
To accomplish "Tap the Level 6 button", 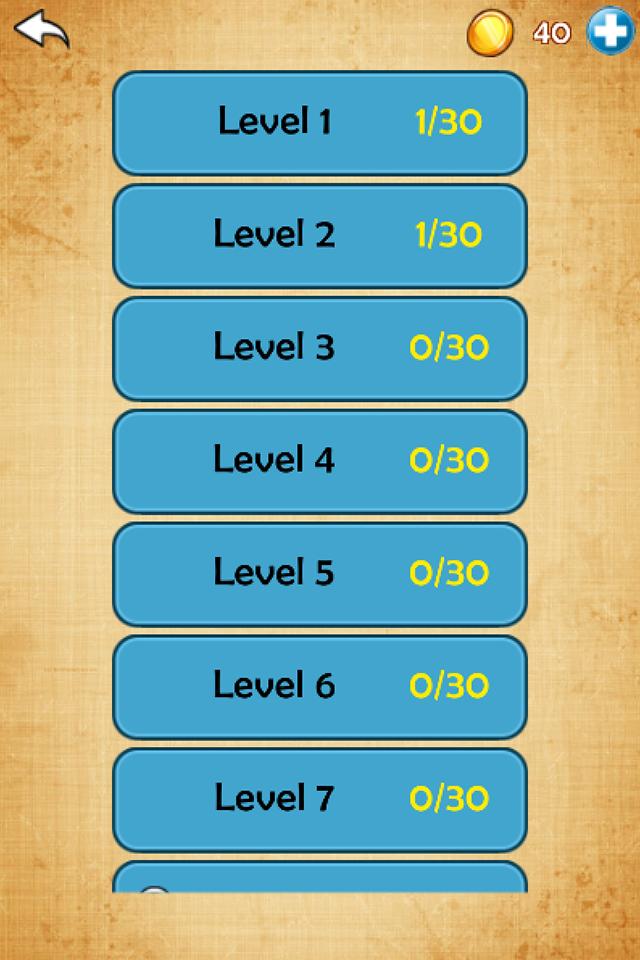I will pyautogui.click(x=320, y=686).
